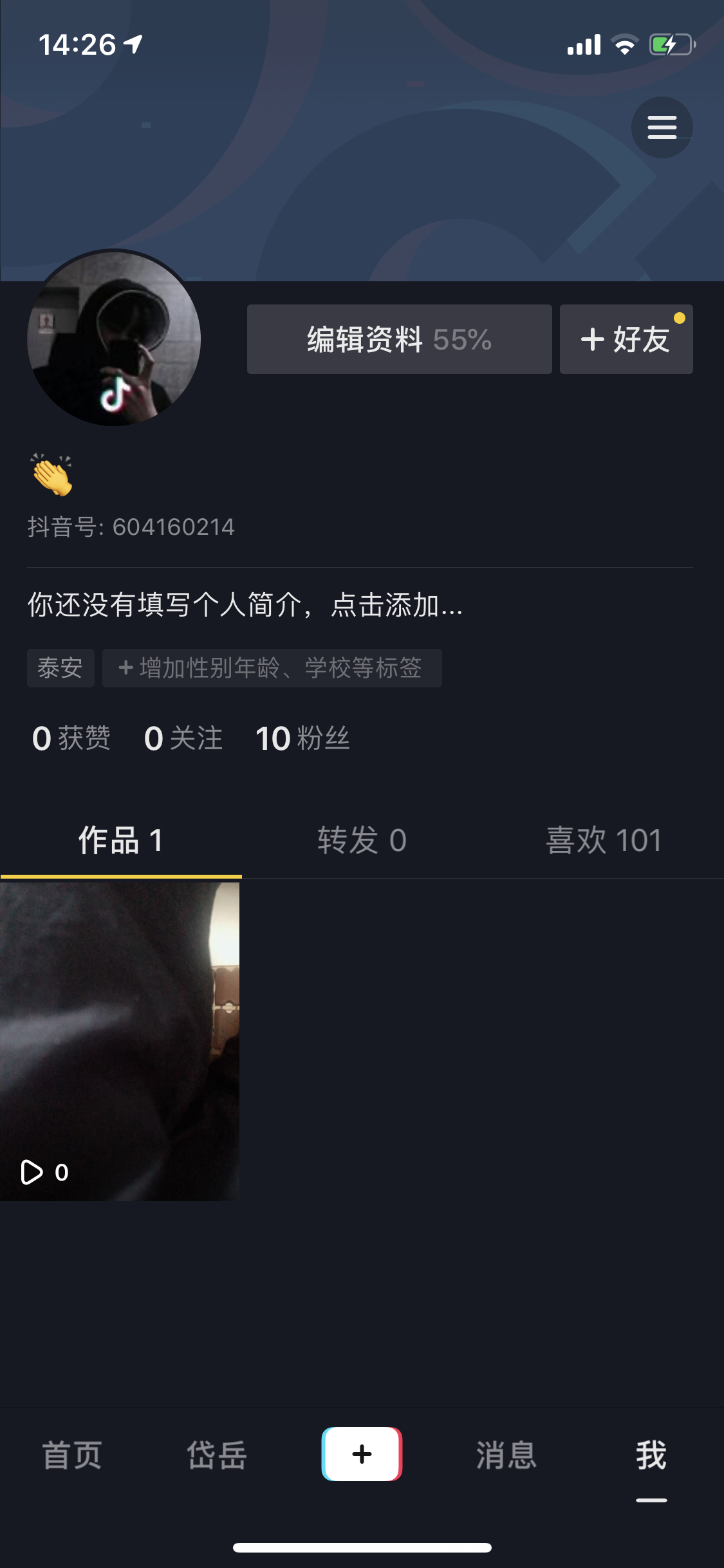Tap the 抖音号 ID line
The image size is (724, 1568).
tap(131, 527)
